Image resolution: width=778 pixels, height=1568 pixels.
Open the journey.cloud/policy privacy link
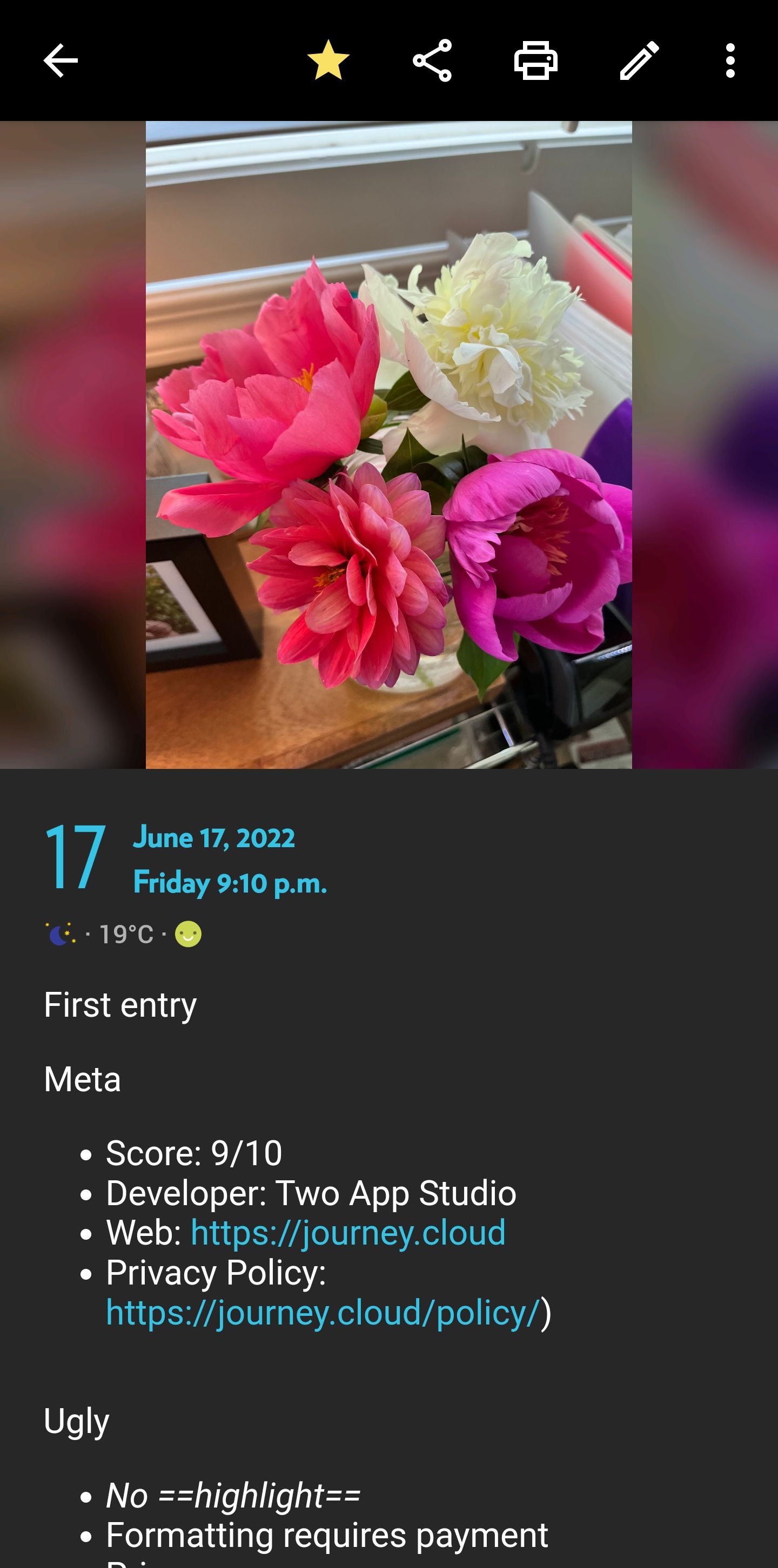tap(323, 1313)
